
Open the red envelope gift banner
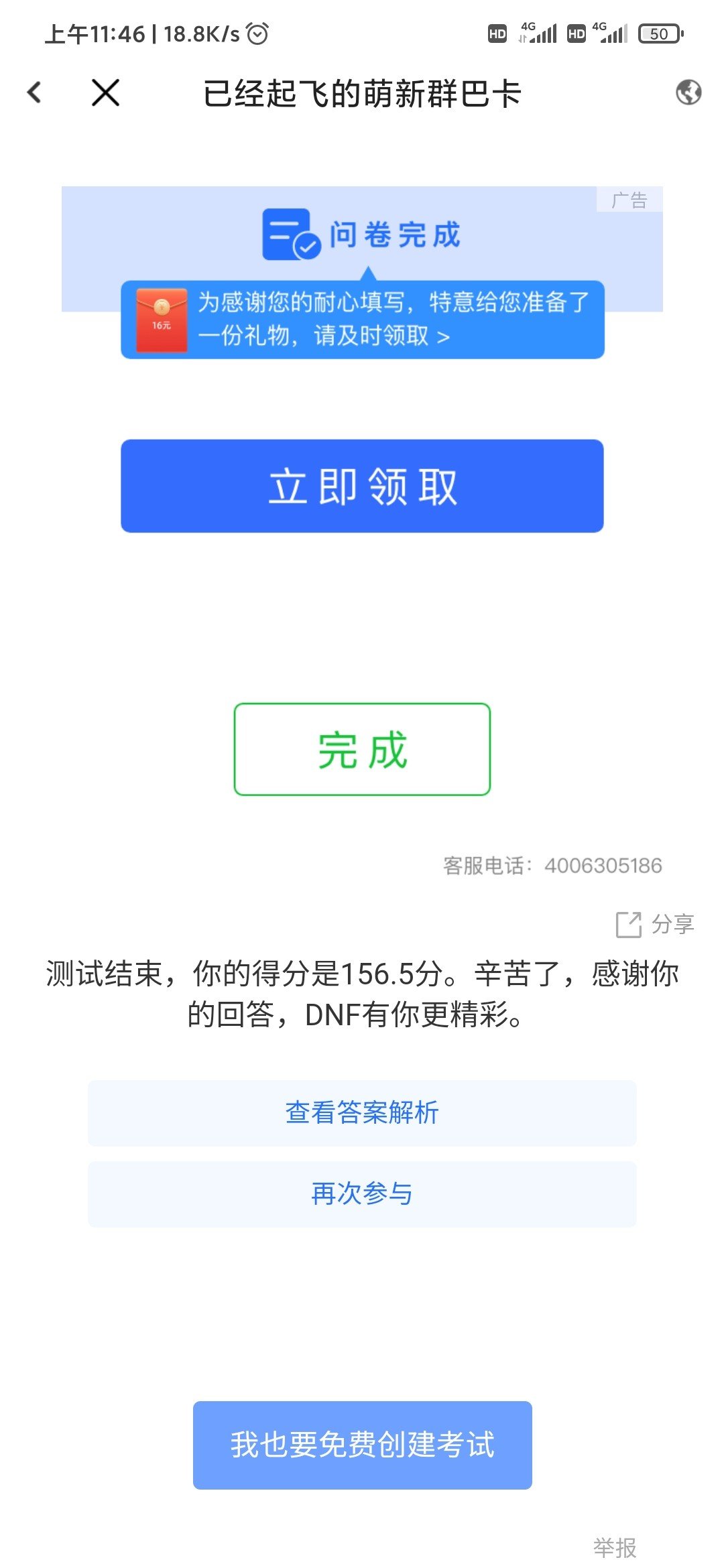363,320
